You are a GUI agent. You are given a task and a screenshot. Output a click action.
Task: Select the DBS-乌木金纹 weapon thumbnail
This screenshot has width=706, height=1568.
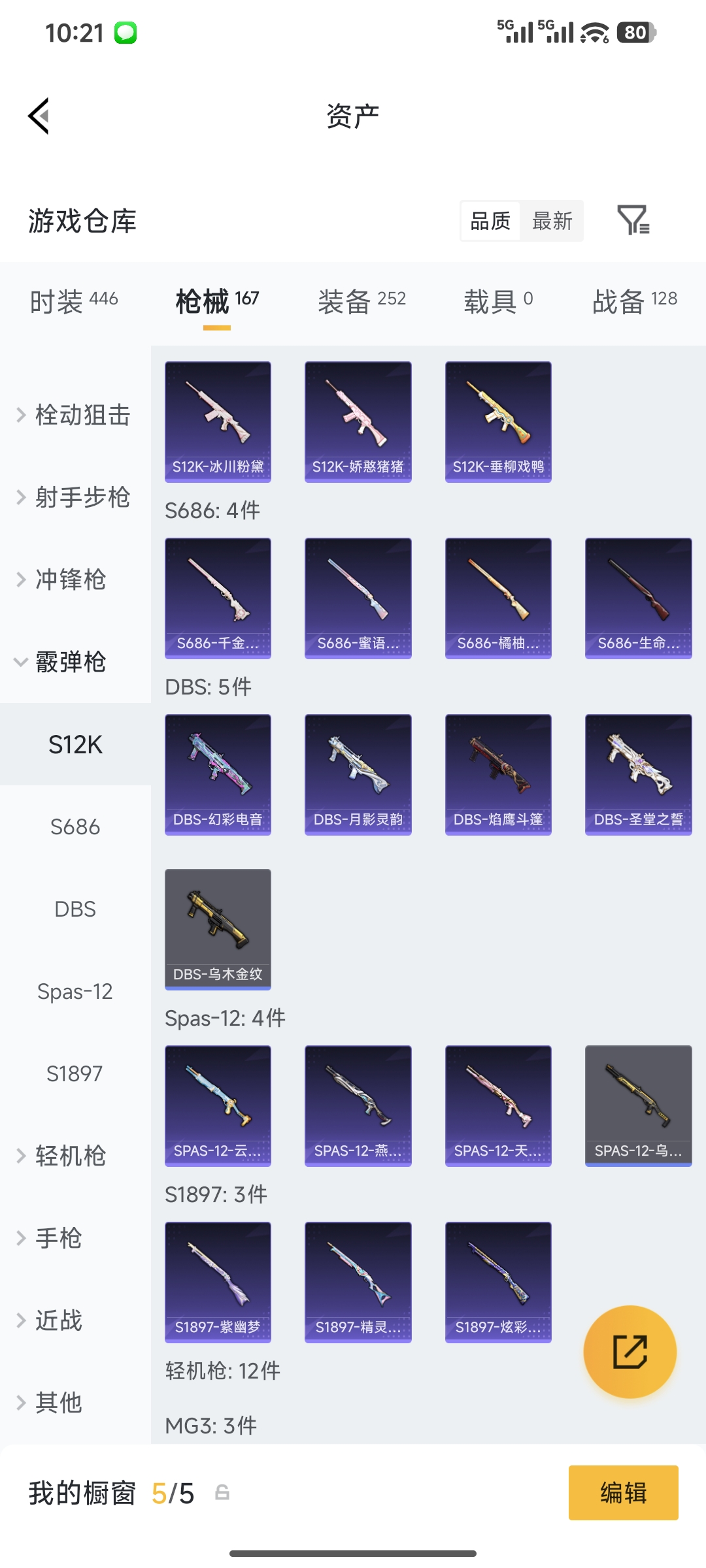pyautogui.click(x=218, y=929)
